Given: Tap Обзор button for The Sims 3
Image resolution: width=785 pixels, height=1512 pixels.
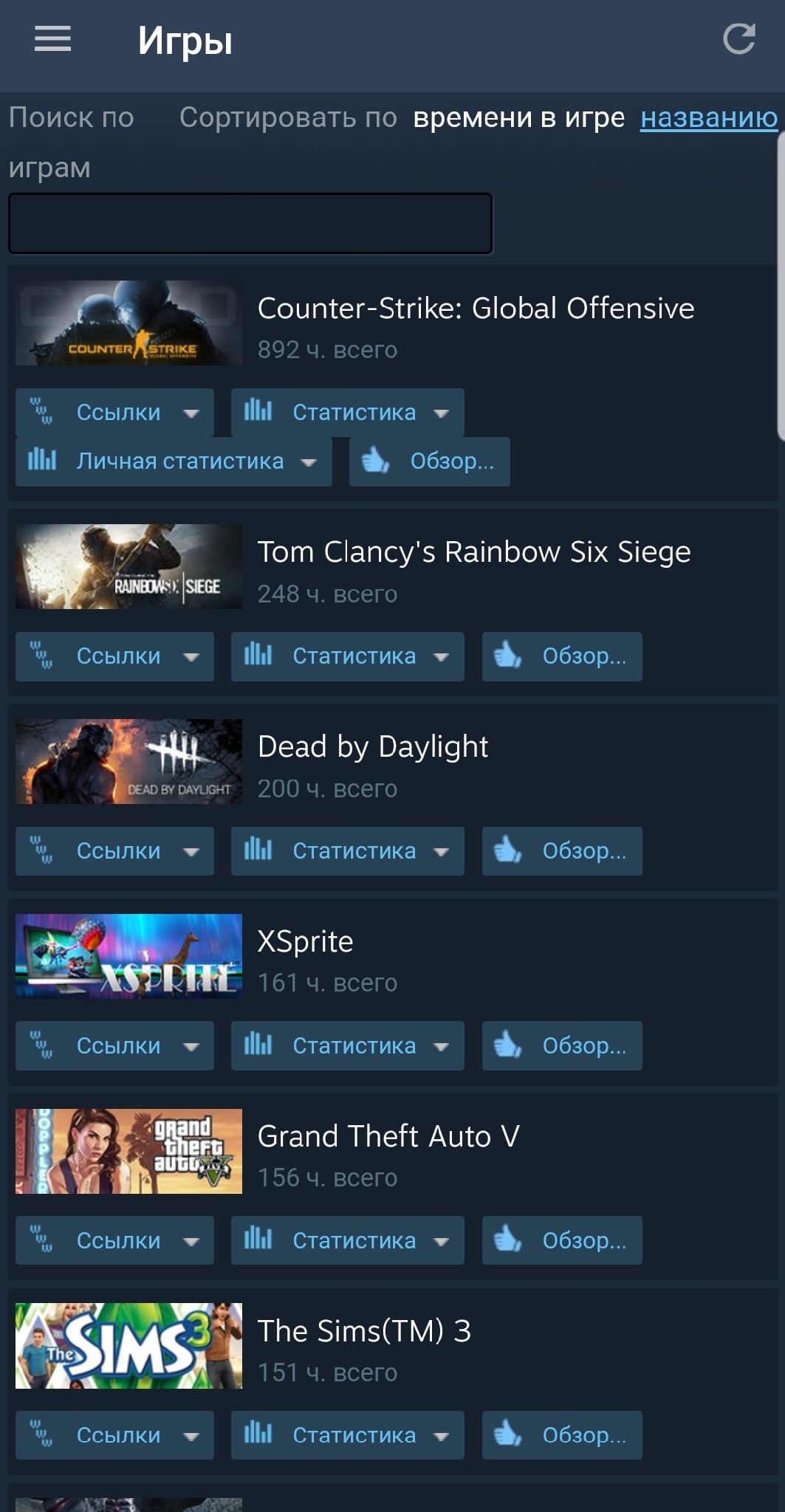Looking at the screenshot, I should click(562, 1435).
